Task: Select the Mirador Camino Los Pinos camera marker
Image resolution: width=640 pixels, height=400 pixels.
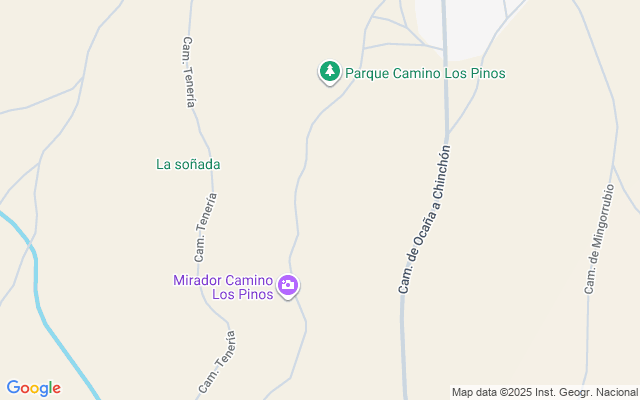Action: [x=288, y=285]
